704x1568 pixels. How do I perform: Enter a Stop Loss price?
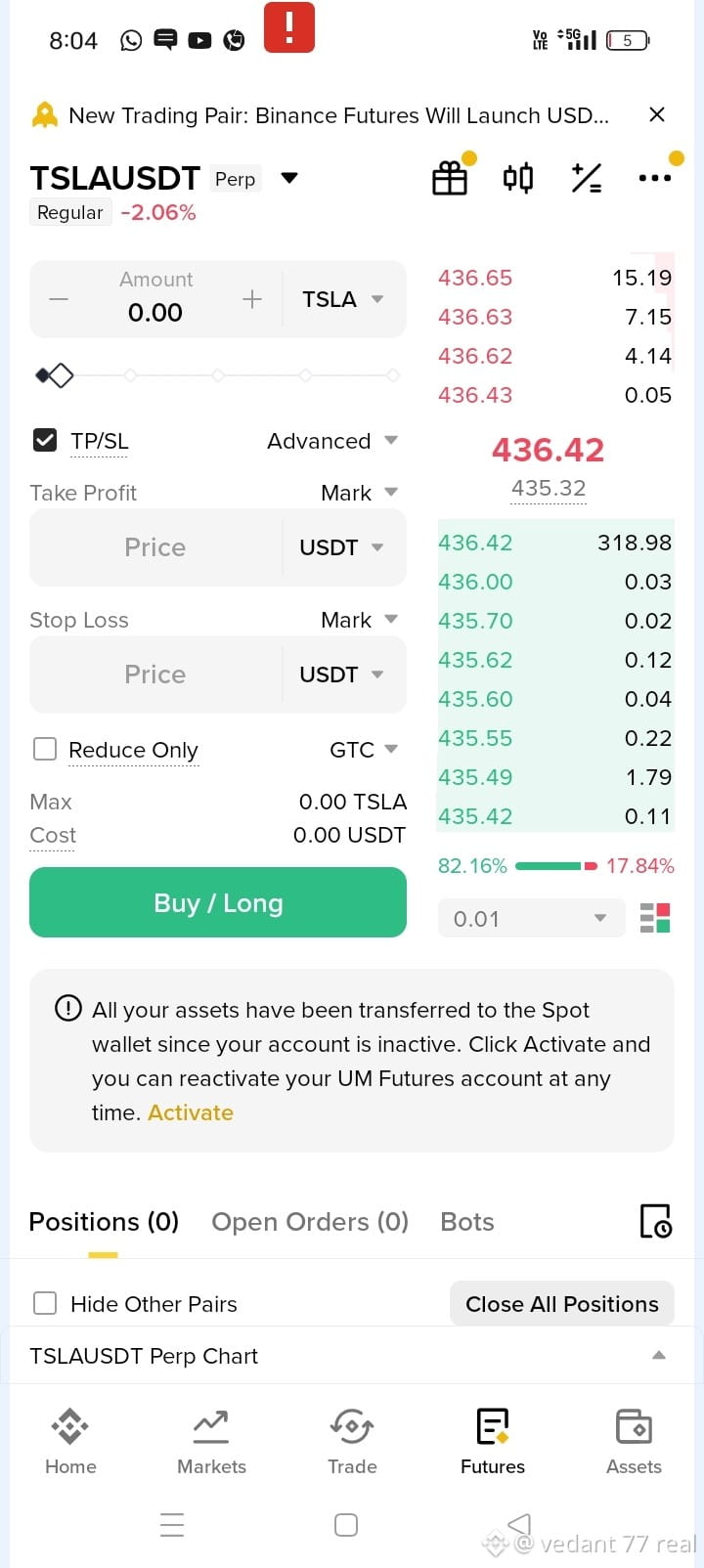155,675
